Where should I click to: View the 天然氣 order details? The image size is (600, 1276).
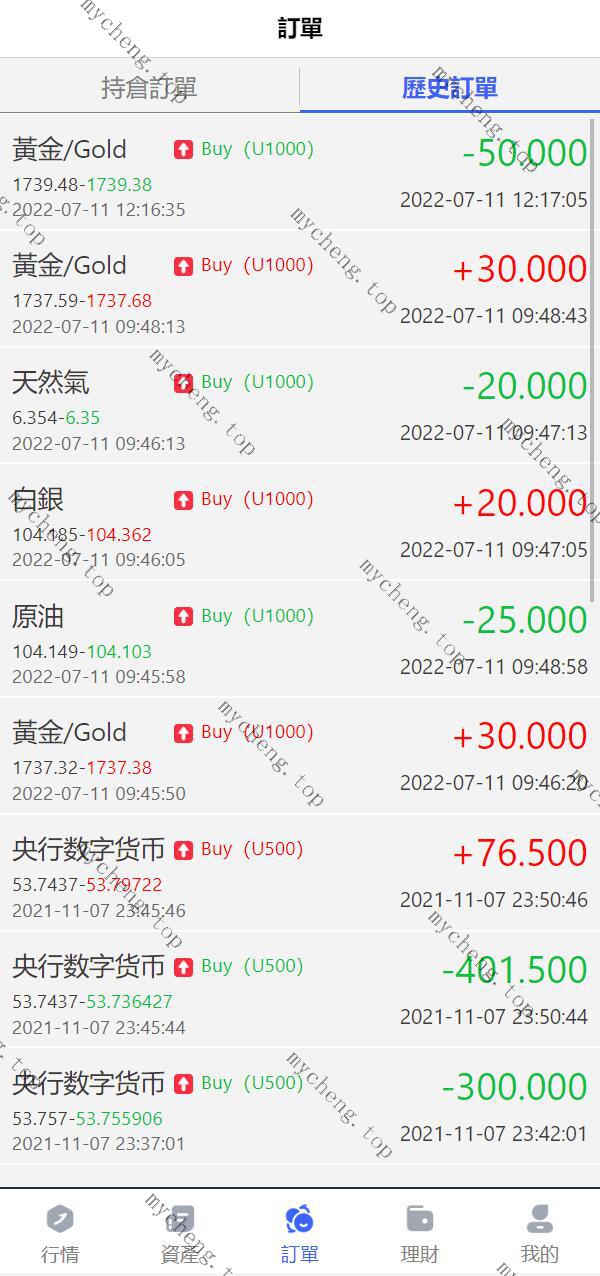coord(300,405)
